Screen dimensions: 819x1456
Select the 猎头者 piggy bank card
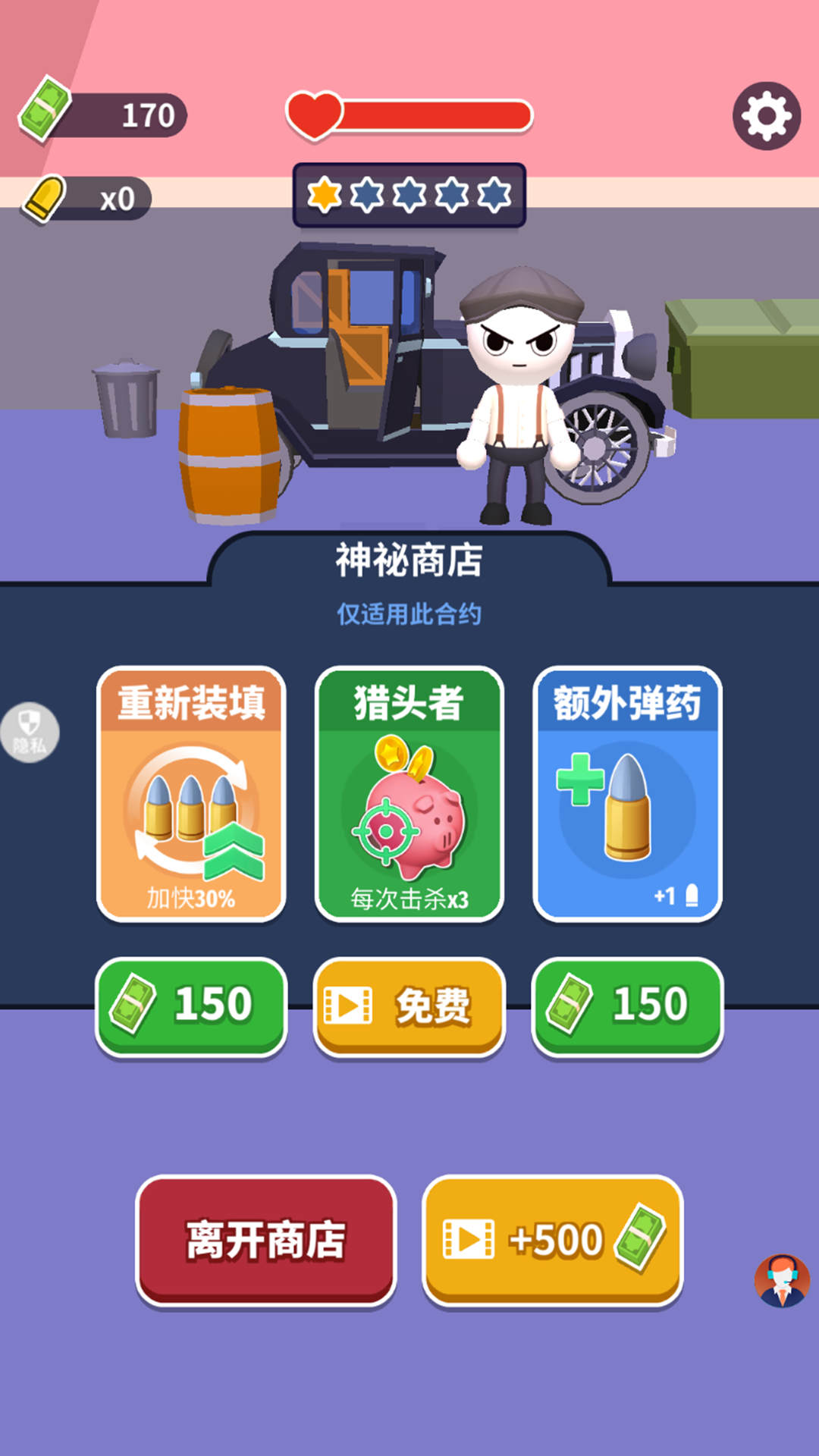click(409, 794)
